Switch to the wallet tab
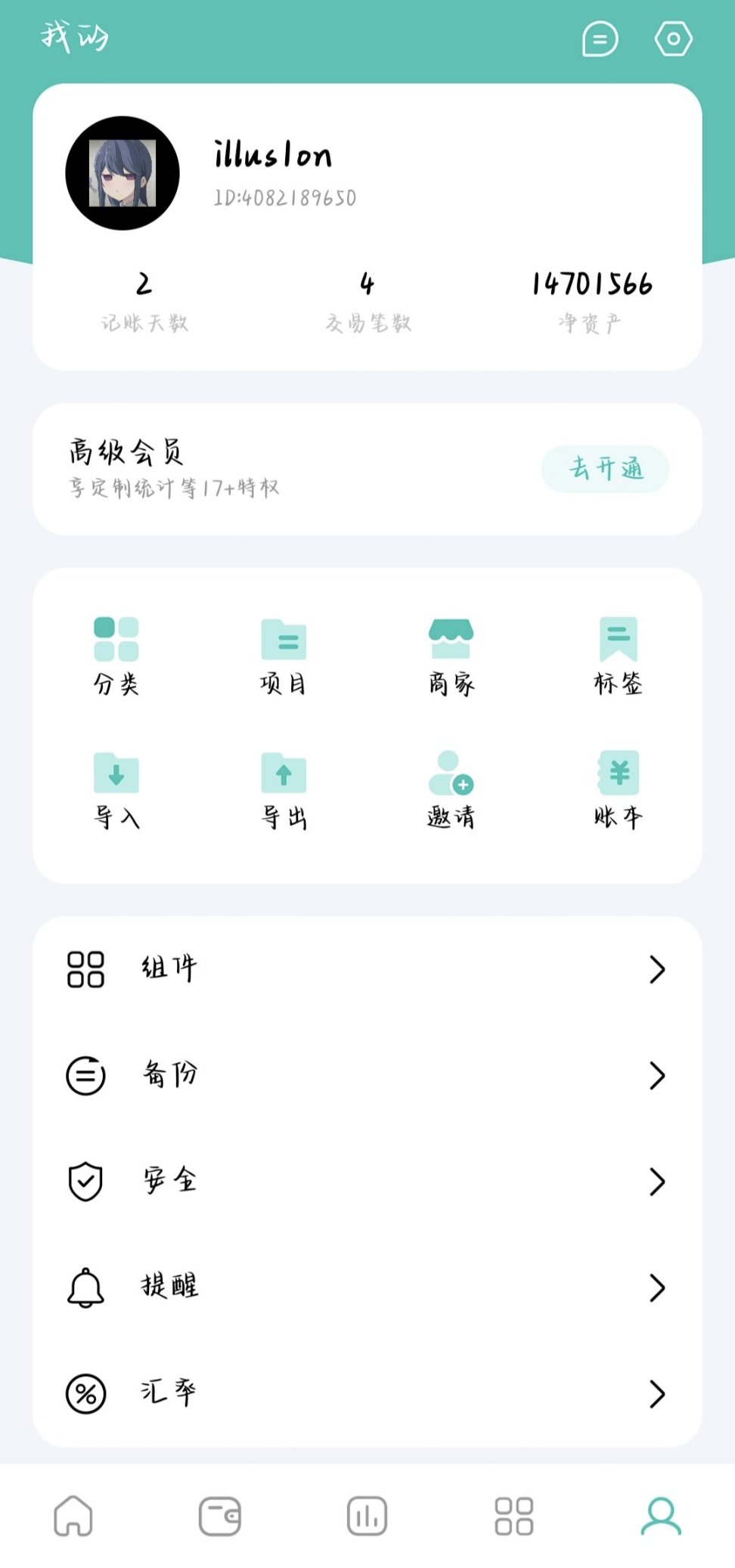Screen dimensions: 735x1568 click(x=220, y=1516)
